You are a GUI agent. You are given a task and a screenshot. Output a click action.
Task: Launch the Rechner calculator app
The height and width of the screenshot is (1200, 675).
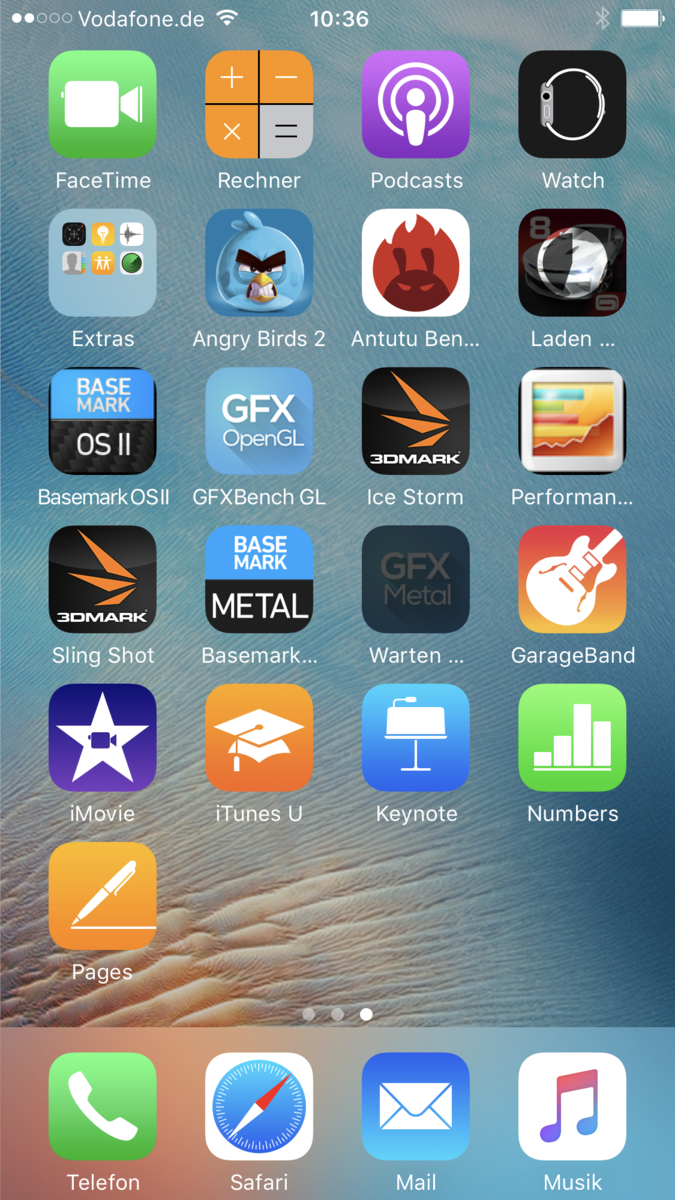click(x=259, y=105)
